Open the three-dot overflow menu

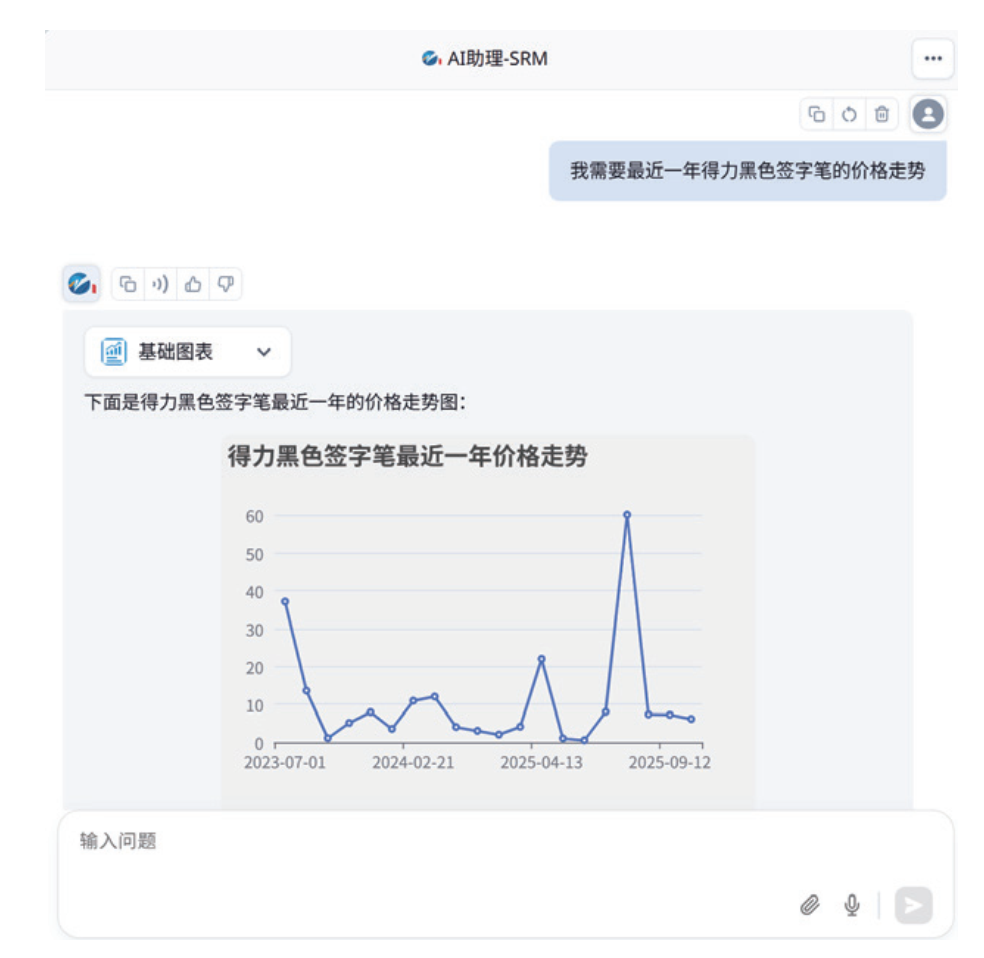(932, 59)
